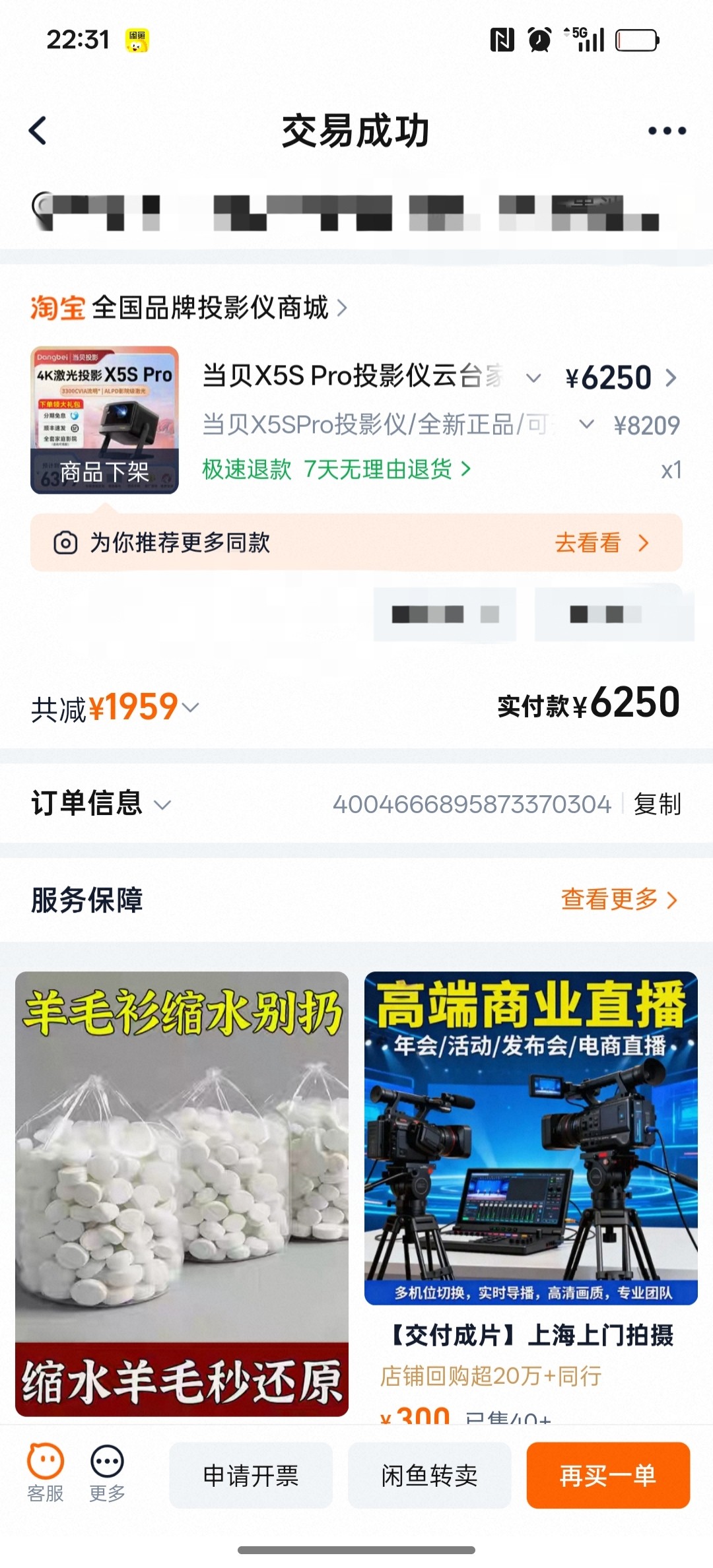Open the ¥6250 price detail arrow
The width and height of the screenshot is (713, 1568).
tap(671, 378)
